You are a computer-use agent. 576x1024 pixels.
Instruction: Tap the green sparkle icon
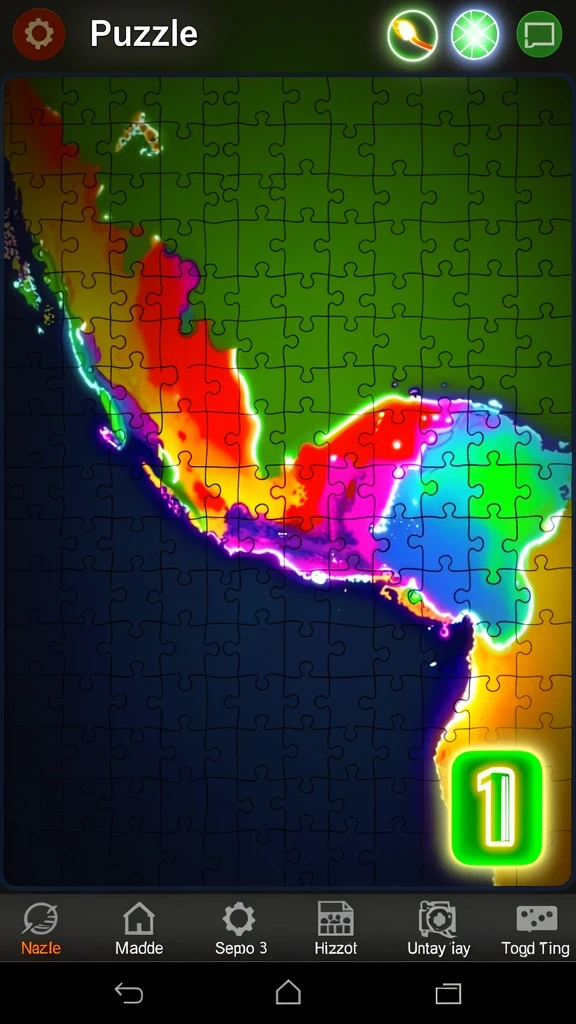(x=475, y=35)
